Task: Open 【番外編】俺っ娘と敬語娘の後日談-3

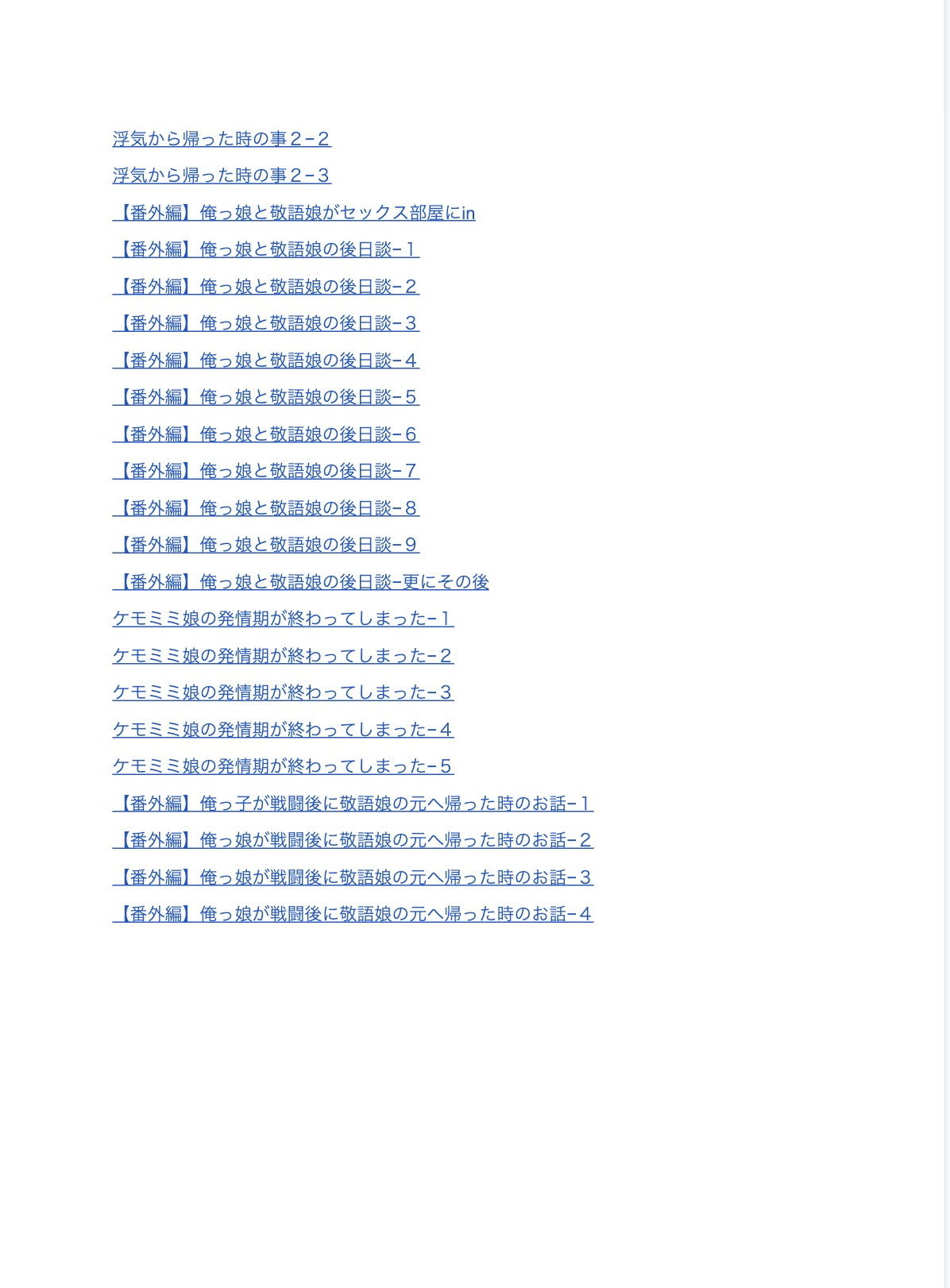Action: coord(265,323)
